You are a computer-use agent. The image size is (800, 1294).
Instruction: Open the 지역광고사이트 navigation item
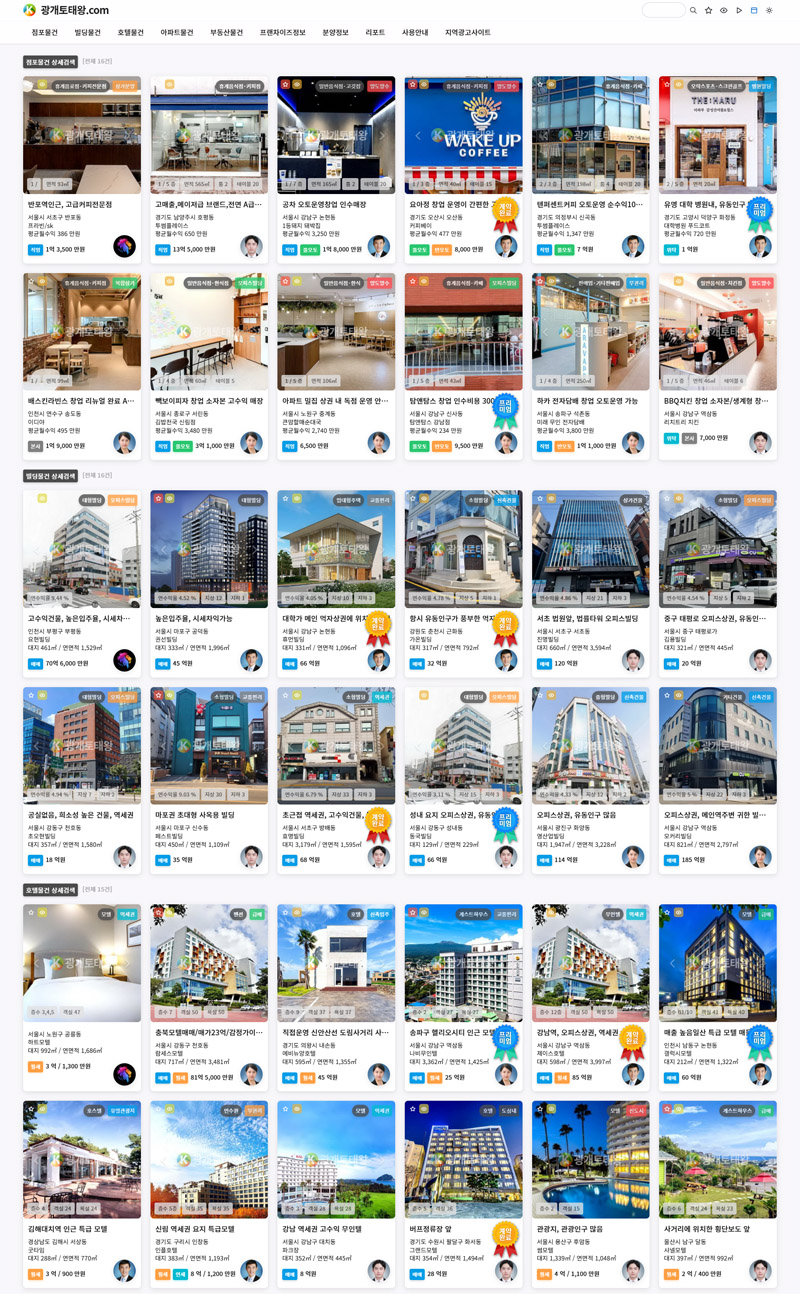tap(468, 32)
